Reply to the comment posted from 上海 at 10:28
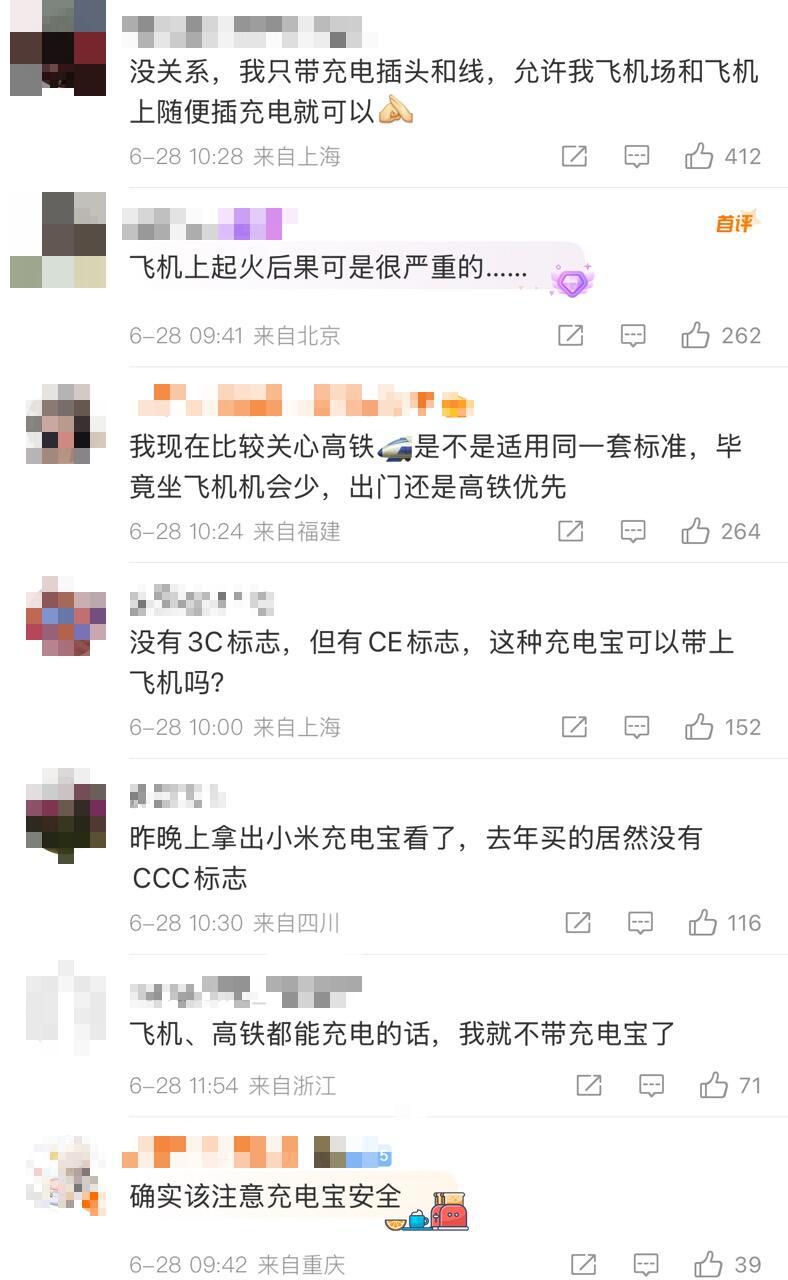Screen dimensions: 788x1280 pos(637,156)
